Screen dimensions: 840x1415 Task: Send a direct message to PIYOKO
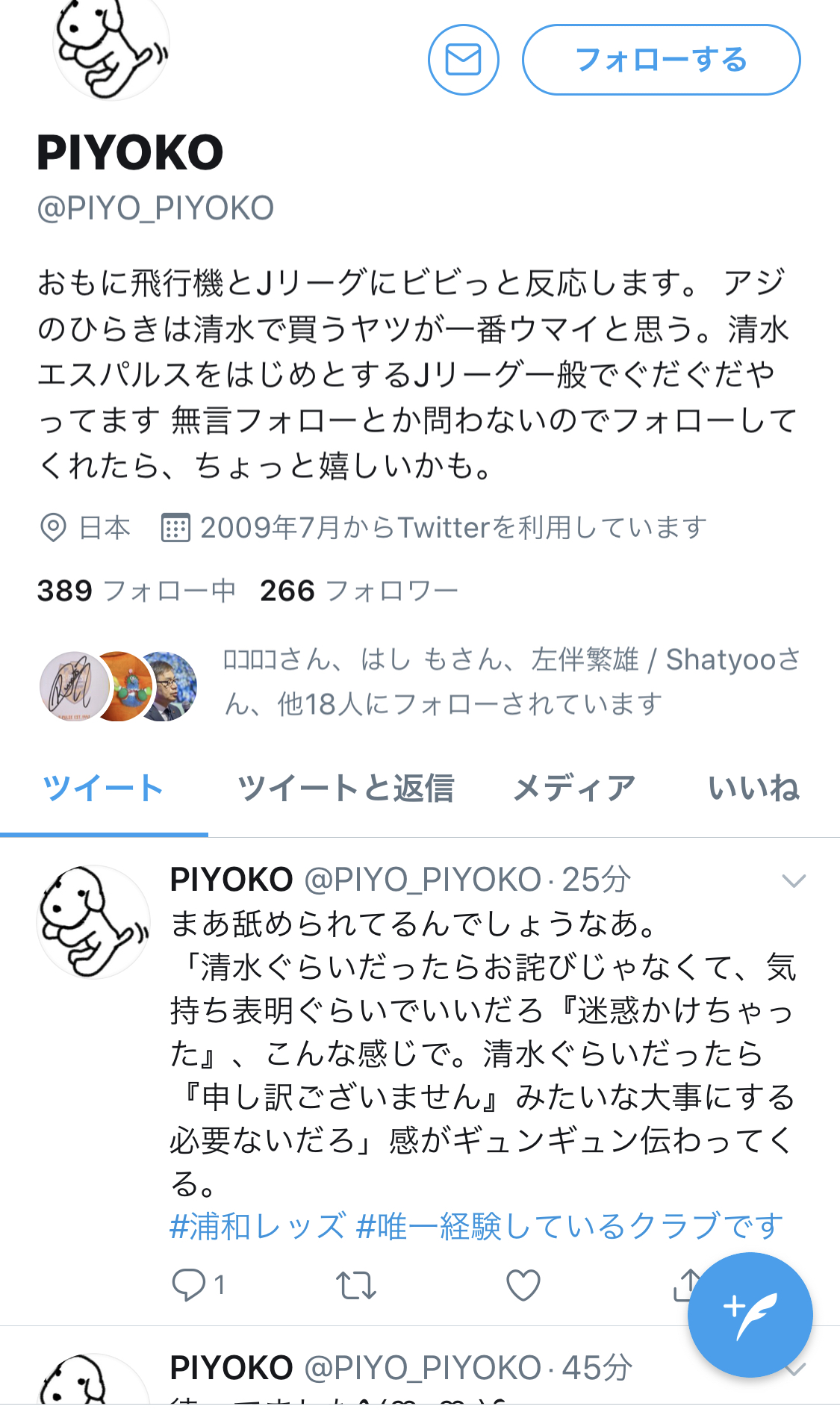(463, 60)
